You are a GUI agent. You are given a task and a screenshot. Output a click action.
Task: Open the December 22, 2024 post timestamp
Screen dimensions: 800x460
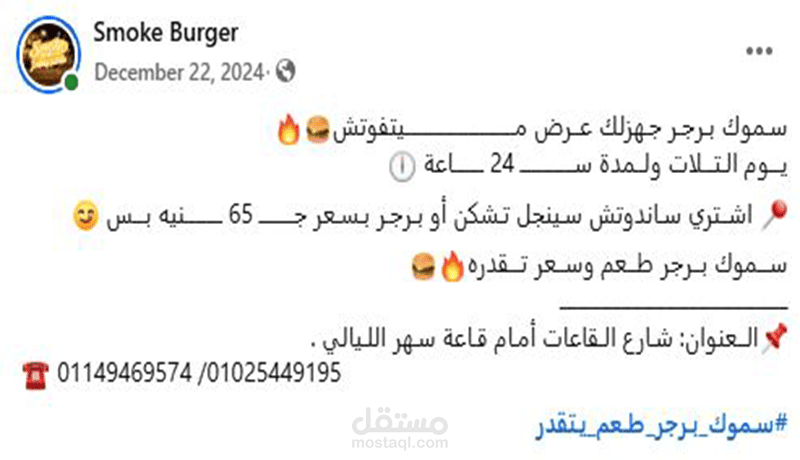tap(179, 72)
